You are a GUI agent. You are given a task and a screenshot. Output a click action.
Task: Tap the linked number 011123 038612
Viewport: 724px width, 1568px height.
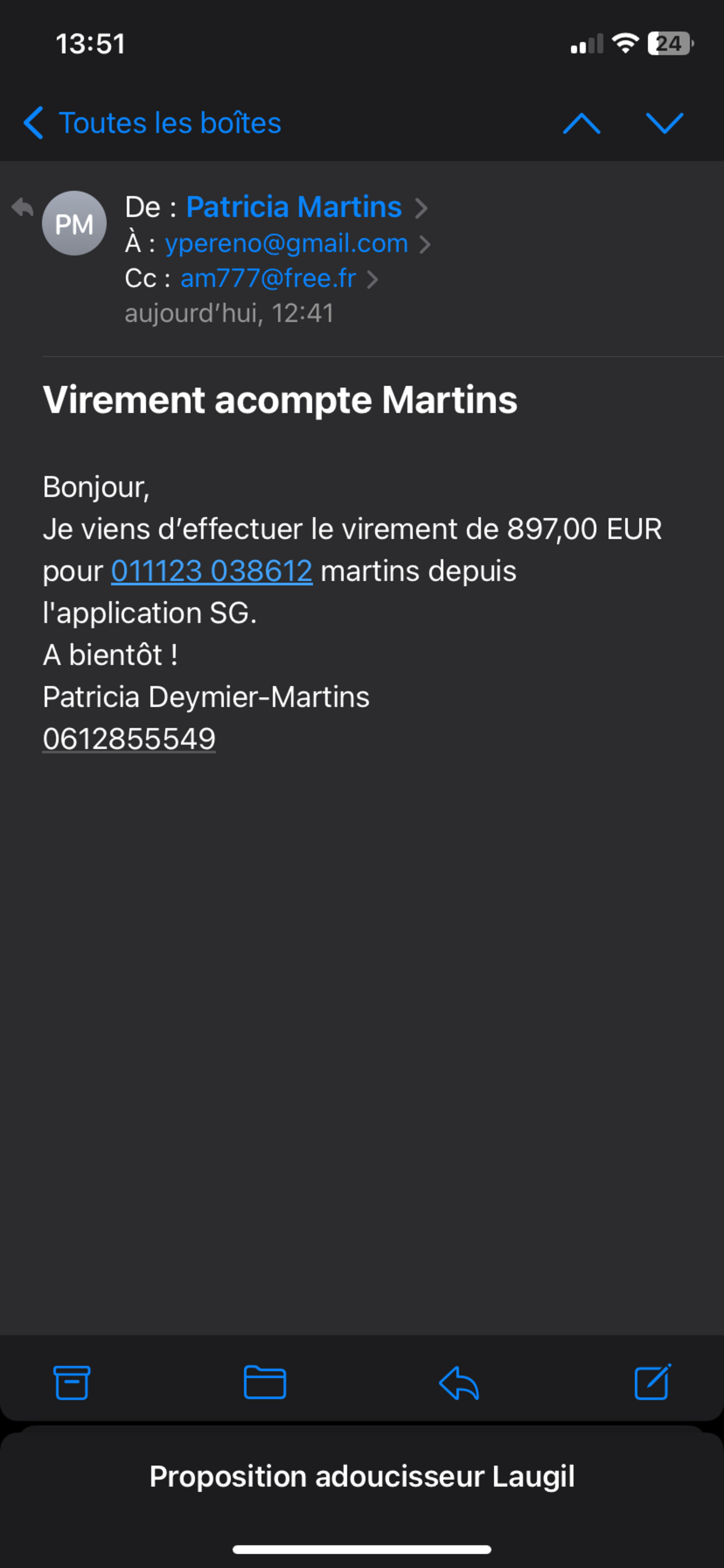[212, 571]
